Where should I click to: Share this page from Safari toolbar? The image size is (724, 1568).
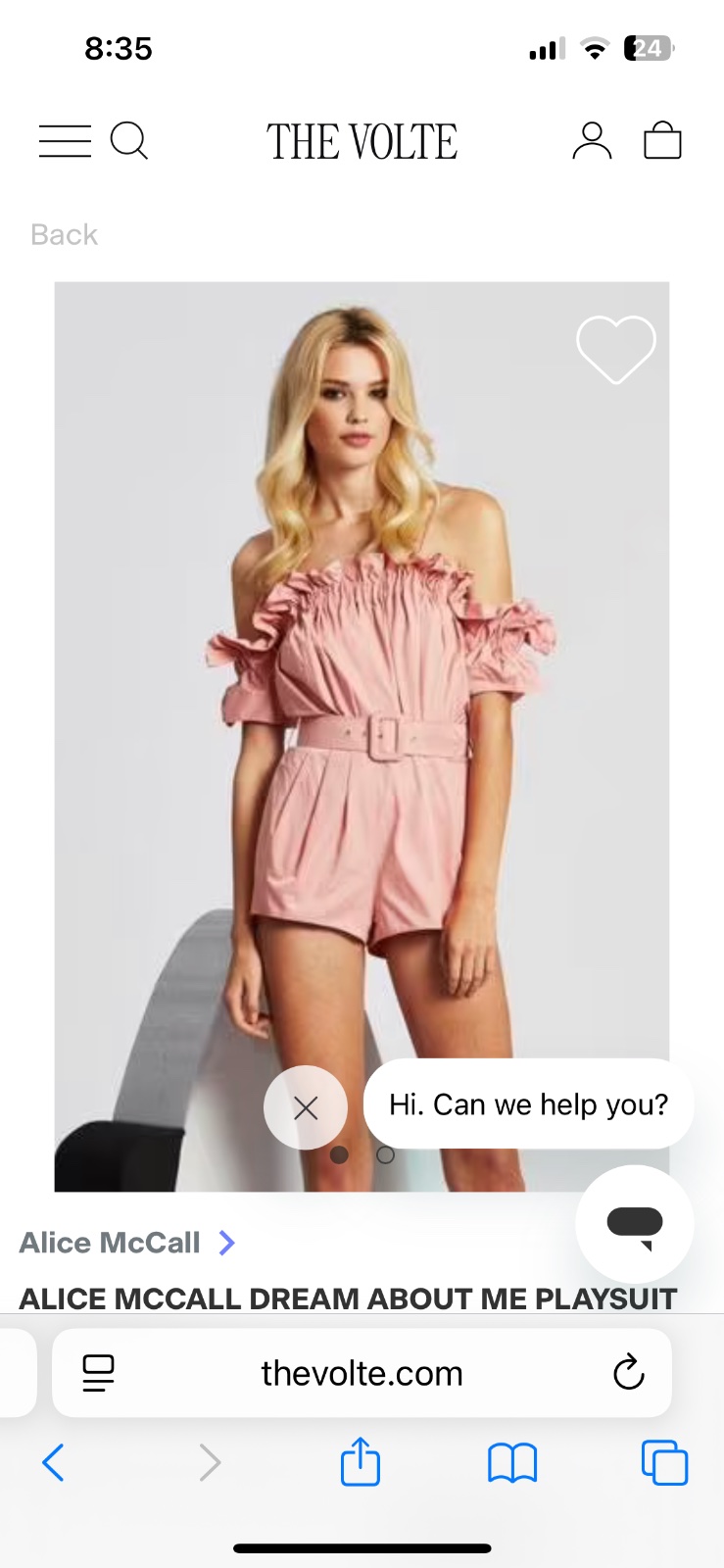tap(360, 1462)
